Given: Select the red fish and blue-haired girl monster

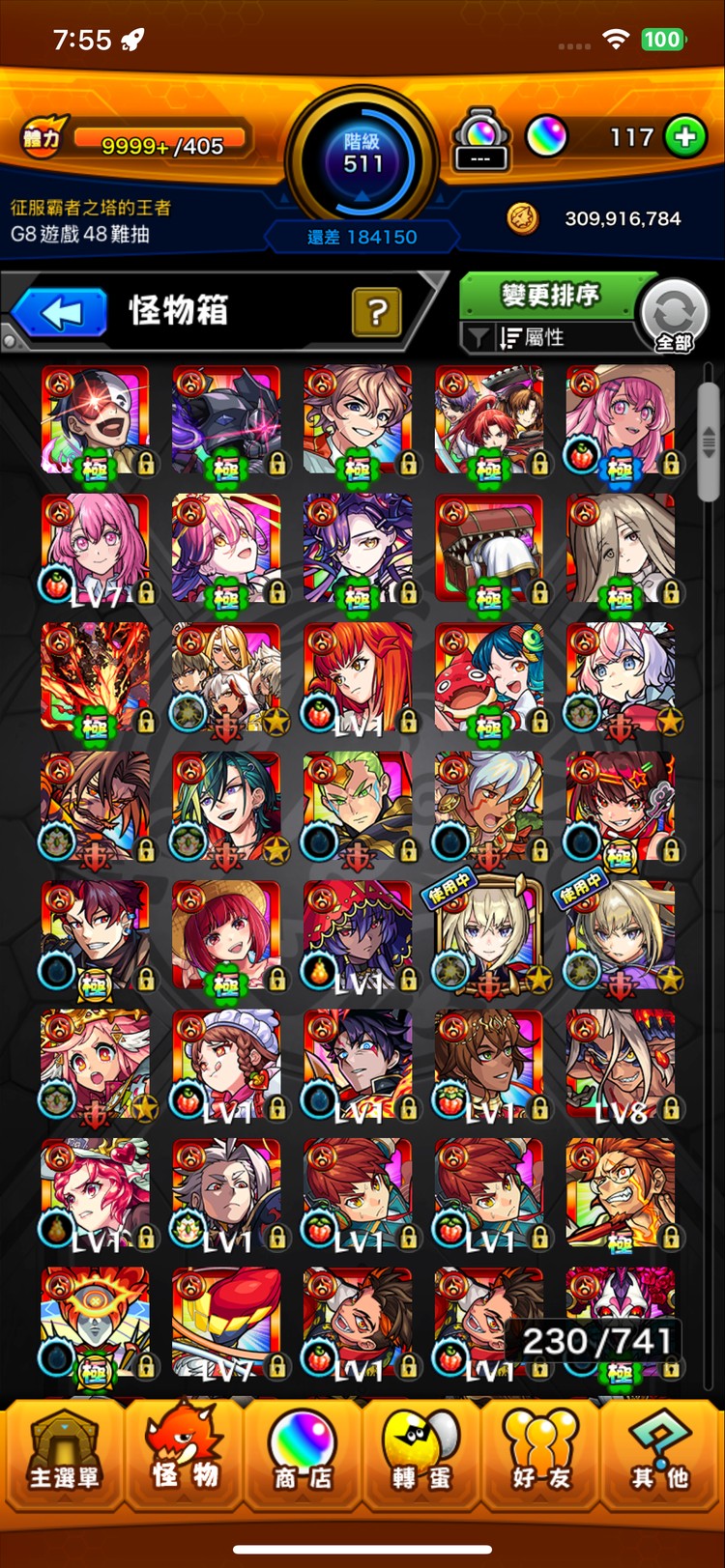Looking at the screenshot, I should (x=489, y=676).
